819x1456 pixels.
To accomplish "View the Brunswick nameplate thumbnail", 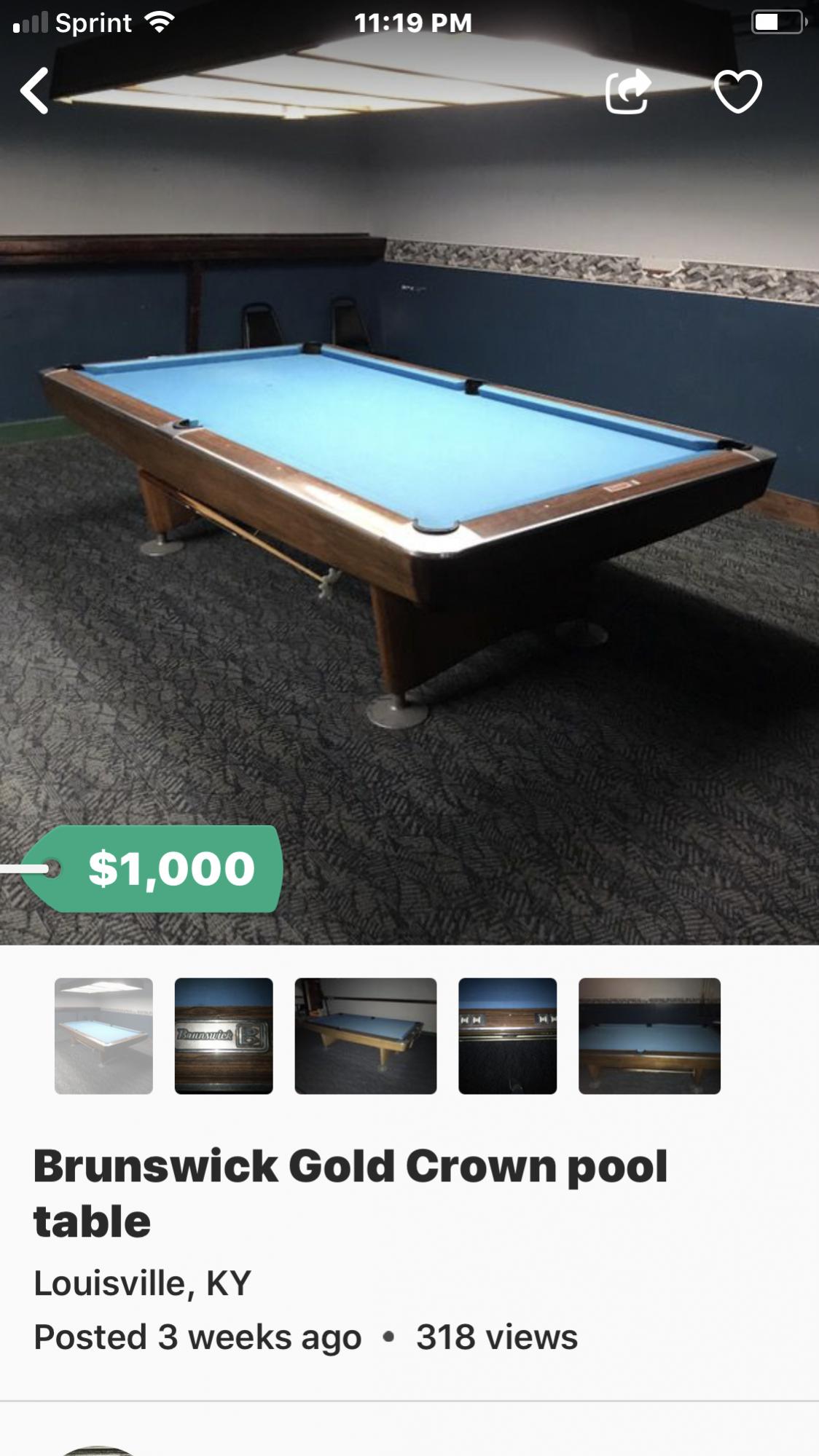I will (x=224, y=1035).
